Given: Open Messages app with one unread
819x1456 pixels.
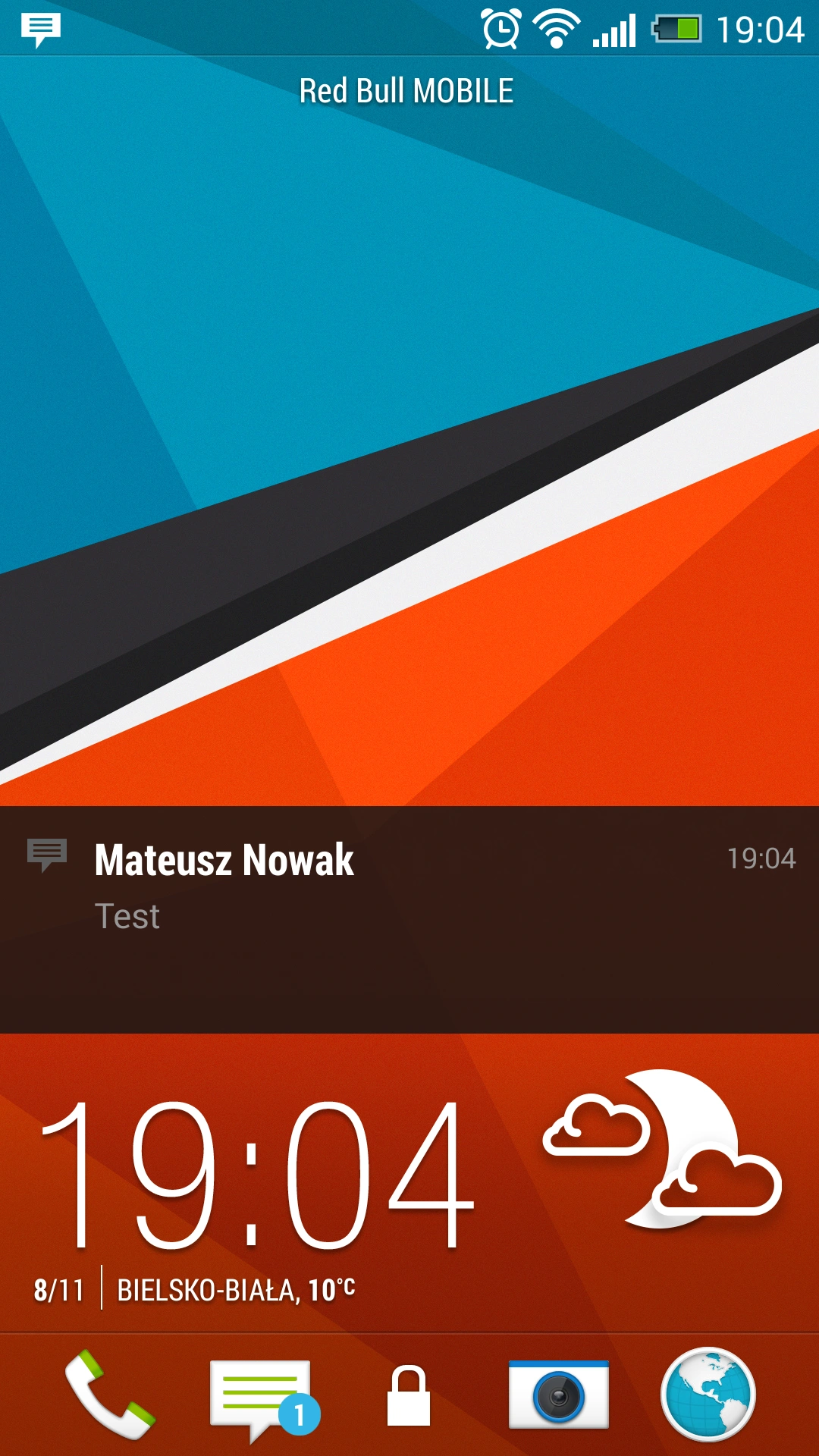Looking at the screenshot, I should [262, 1397].
